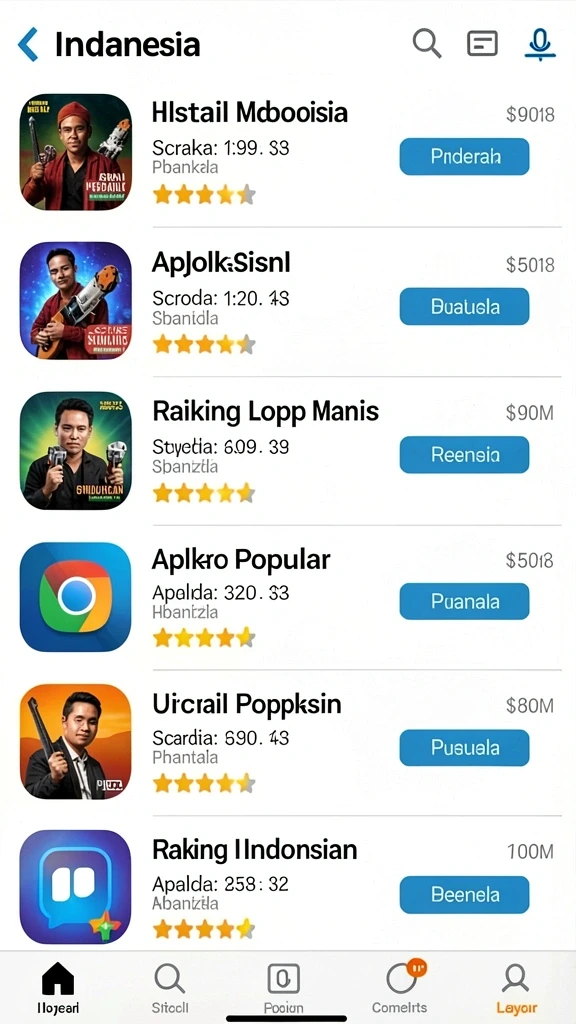Switch to the Stlcoll search tab
The width and height of the screenshot is (576, 1024).
click(x=170, y=988)
